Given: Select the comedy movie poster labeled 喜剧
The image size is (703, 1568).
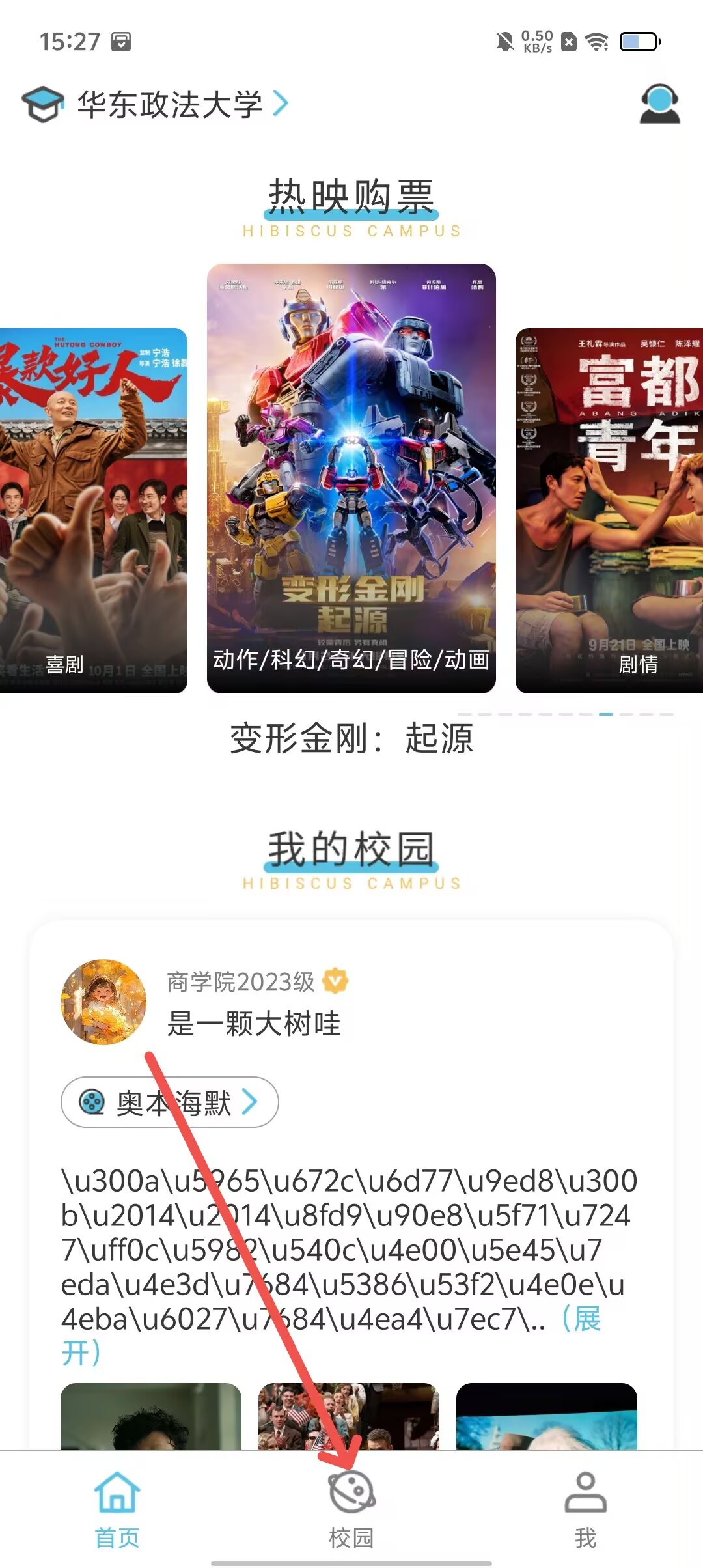Looking at the screenshot, I should pos(93,511).
